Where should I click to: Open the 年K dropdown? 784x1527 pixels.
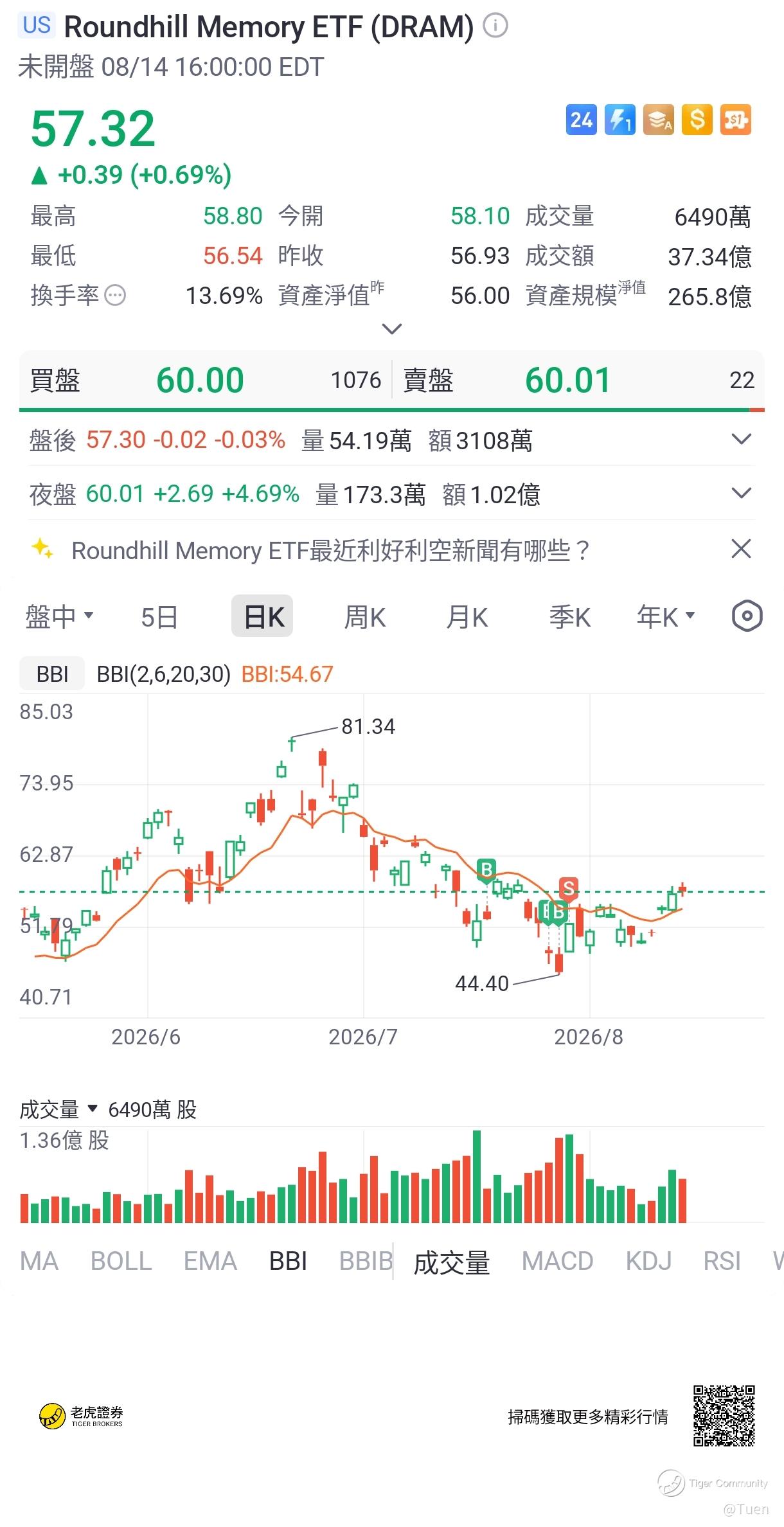tap(666, 617)
